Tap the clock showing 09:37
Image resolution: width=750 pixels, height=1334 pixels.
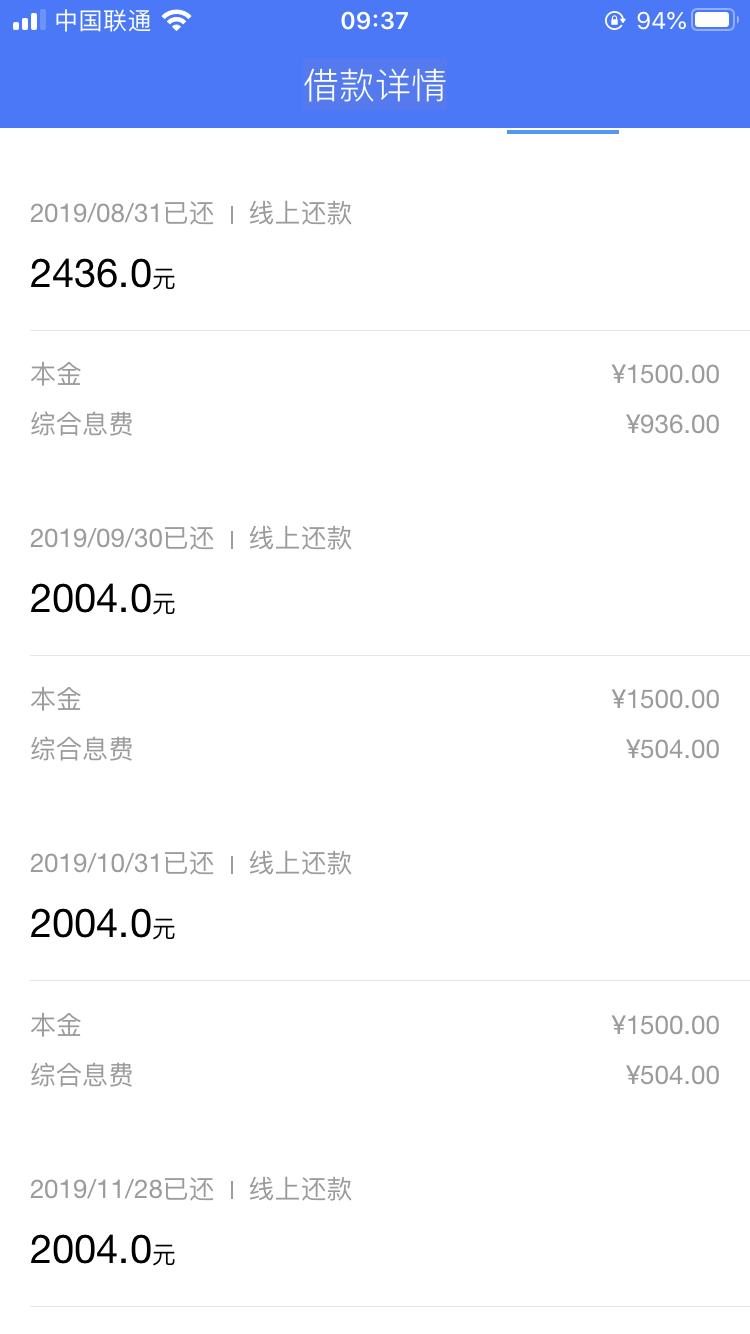click(x=375, y=20)
